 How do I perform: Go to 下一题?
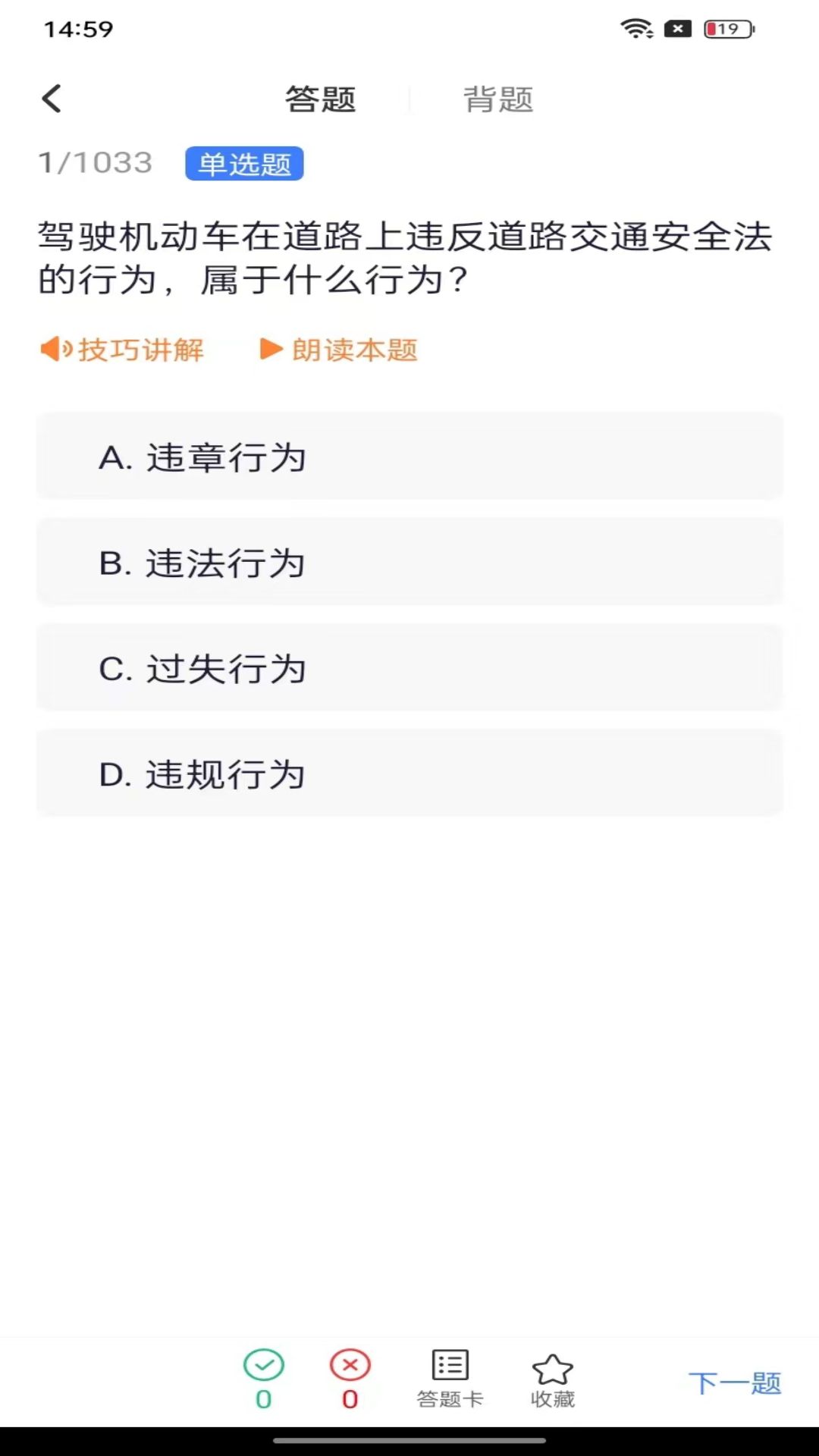click(x=735, y=1383)
